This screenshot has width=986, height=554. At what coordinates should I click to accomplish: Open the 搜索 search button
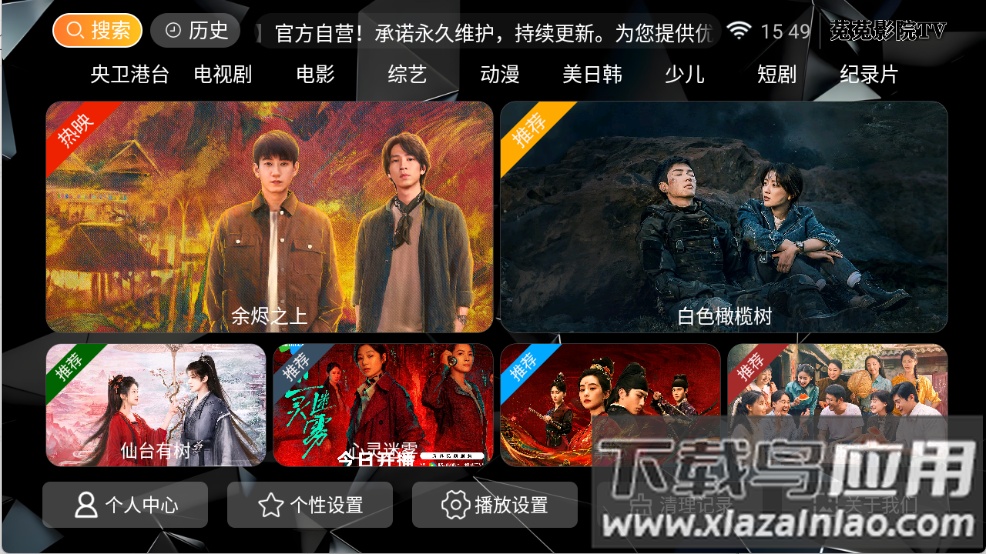click(98, 31)
